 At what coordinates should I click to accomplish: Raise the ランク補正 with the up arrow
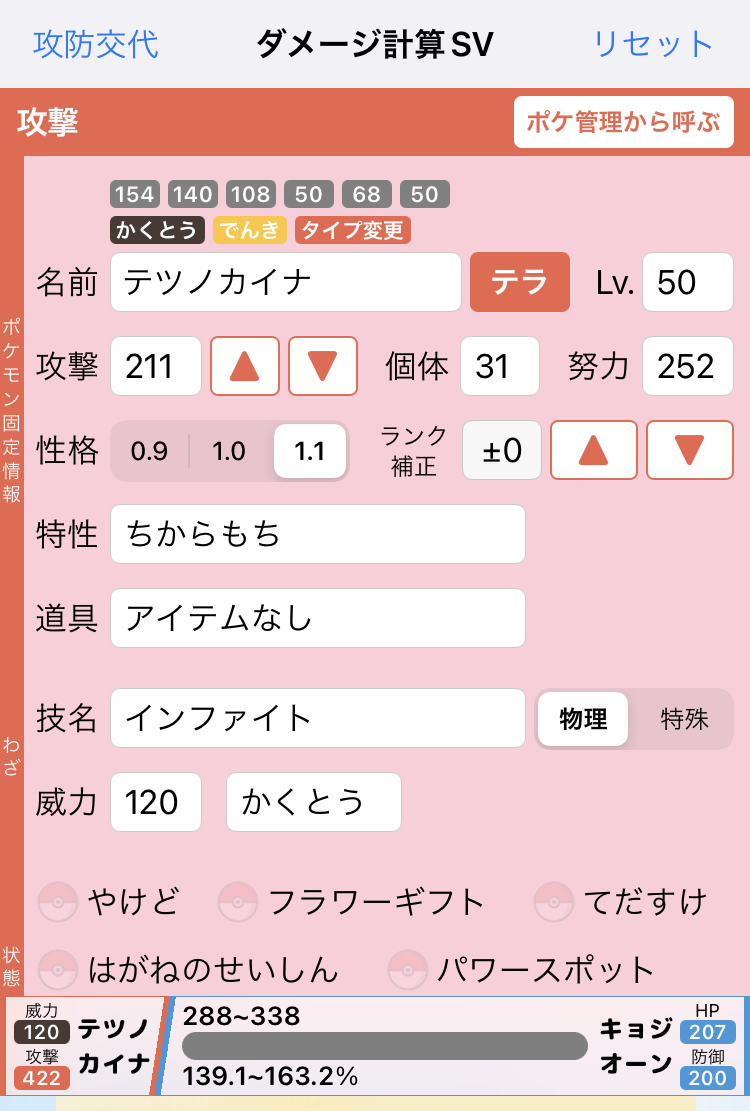594,450
